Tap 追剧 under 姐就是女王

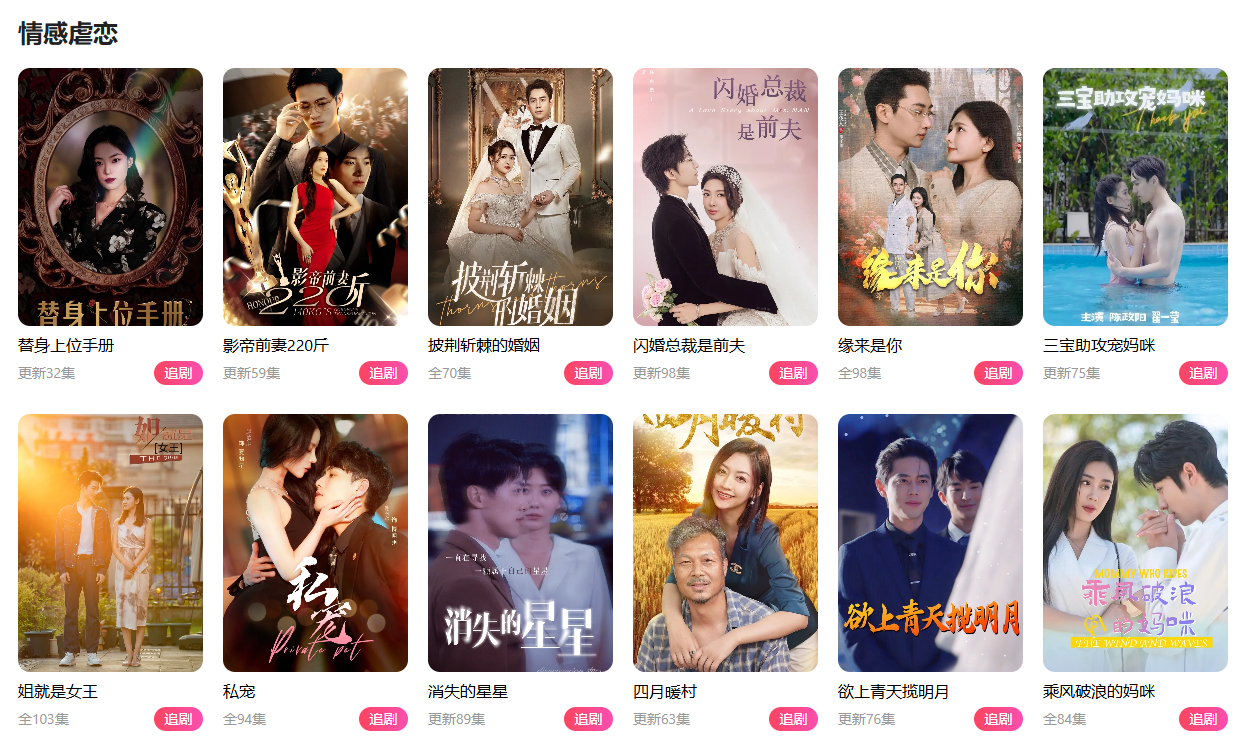(x=178, y=719)
